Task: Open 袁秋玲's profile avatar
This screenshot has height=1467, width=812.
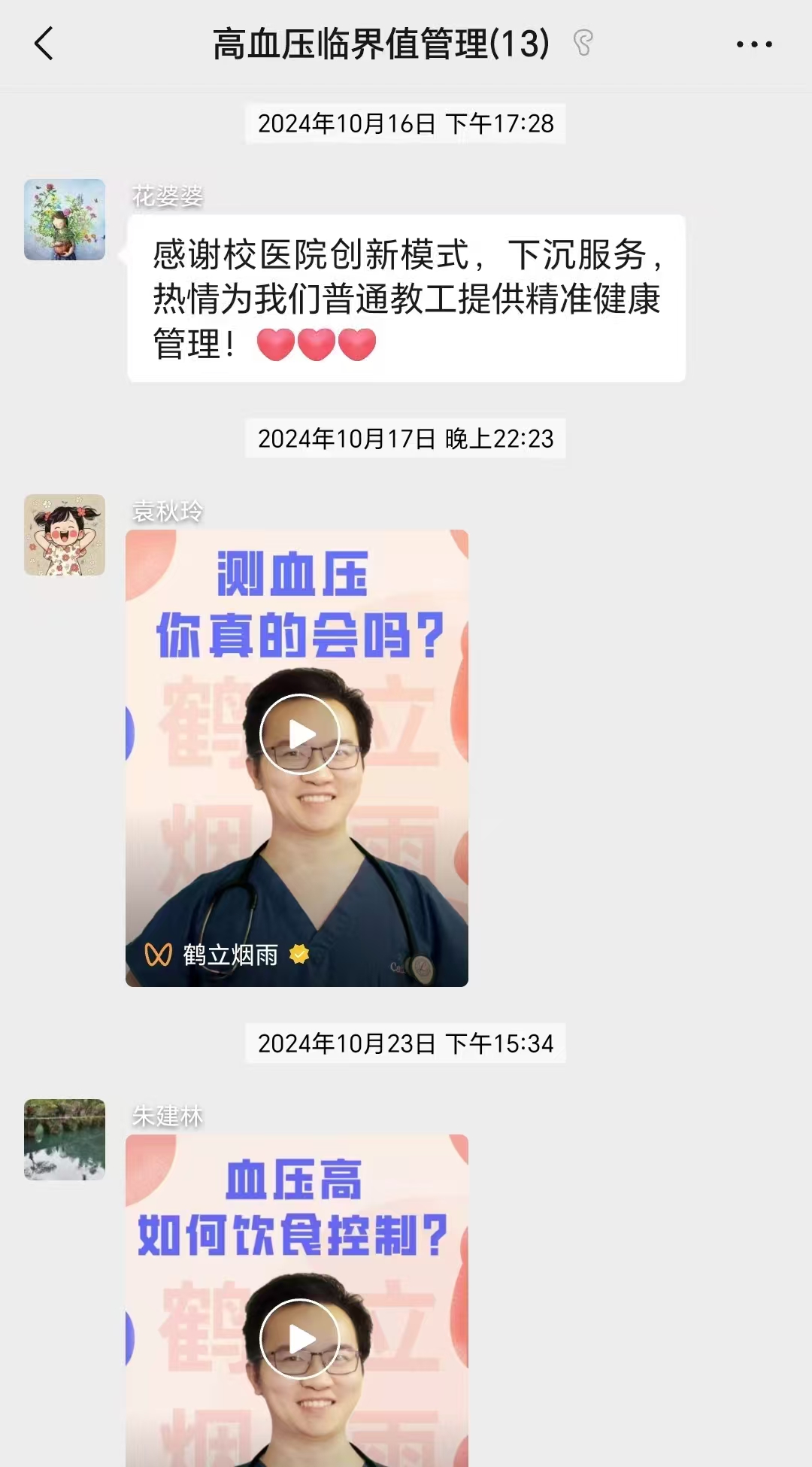Action: (x=65, y=535)
